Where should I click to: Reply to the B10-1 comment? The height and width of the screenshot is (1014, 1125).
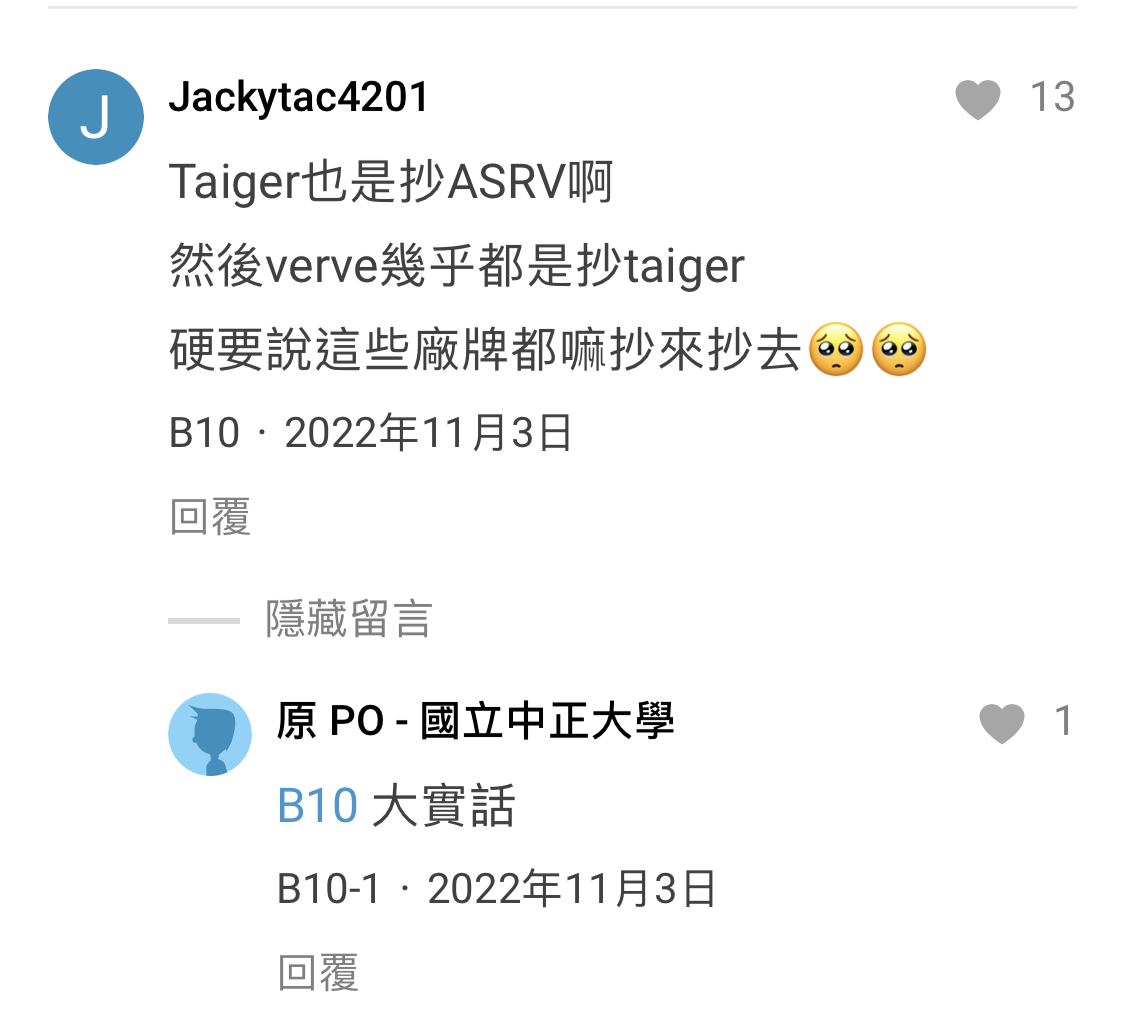(318, 972)
